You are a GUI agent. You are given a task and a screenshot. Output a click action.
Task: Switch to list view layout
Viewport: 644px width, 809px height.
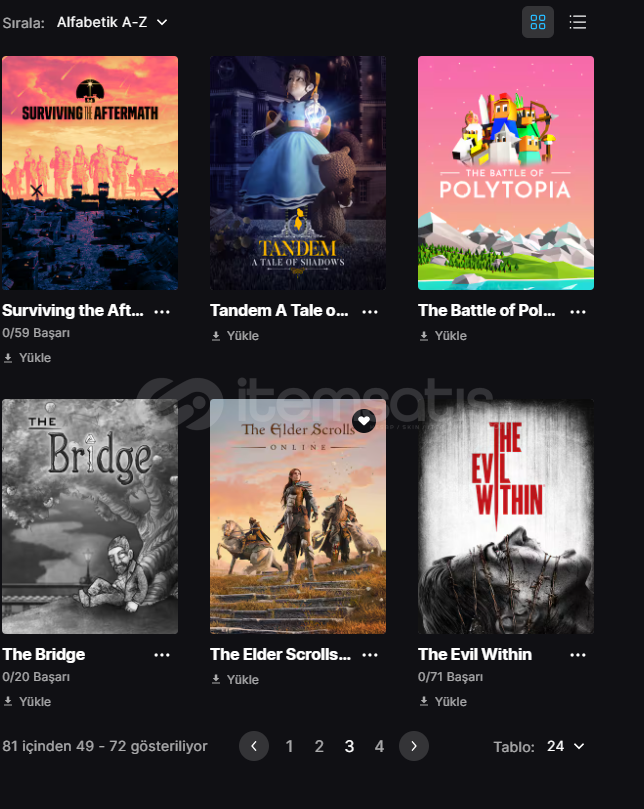pyautogui.click(x=577, y=22)
